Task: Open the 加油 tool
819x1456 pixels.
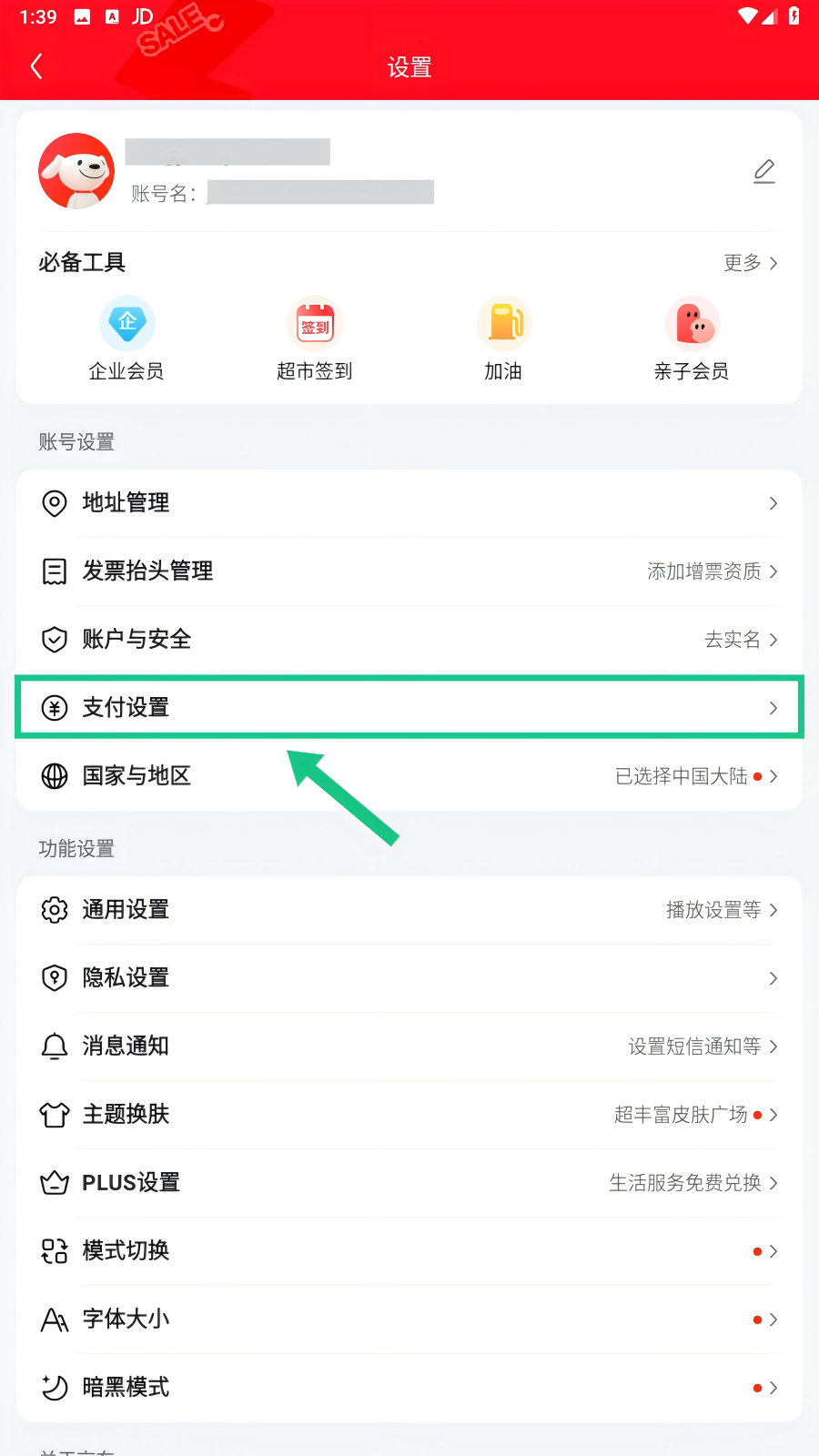Action: [503, 337]
